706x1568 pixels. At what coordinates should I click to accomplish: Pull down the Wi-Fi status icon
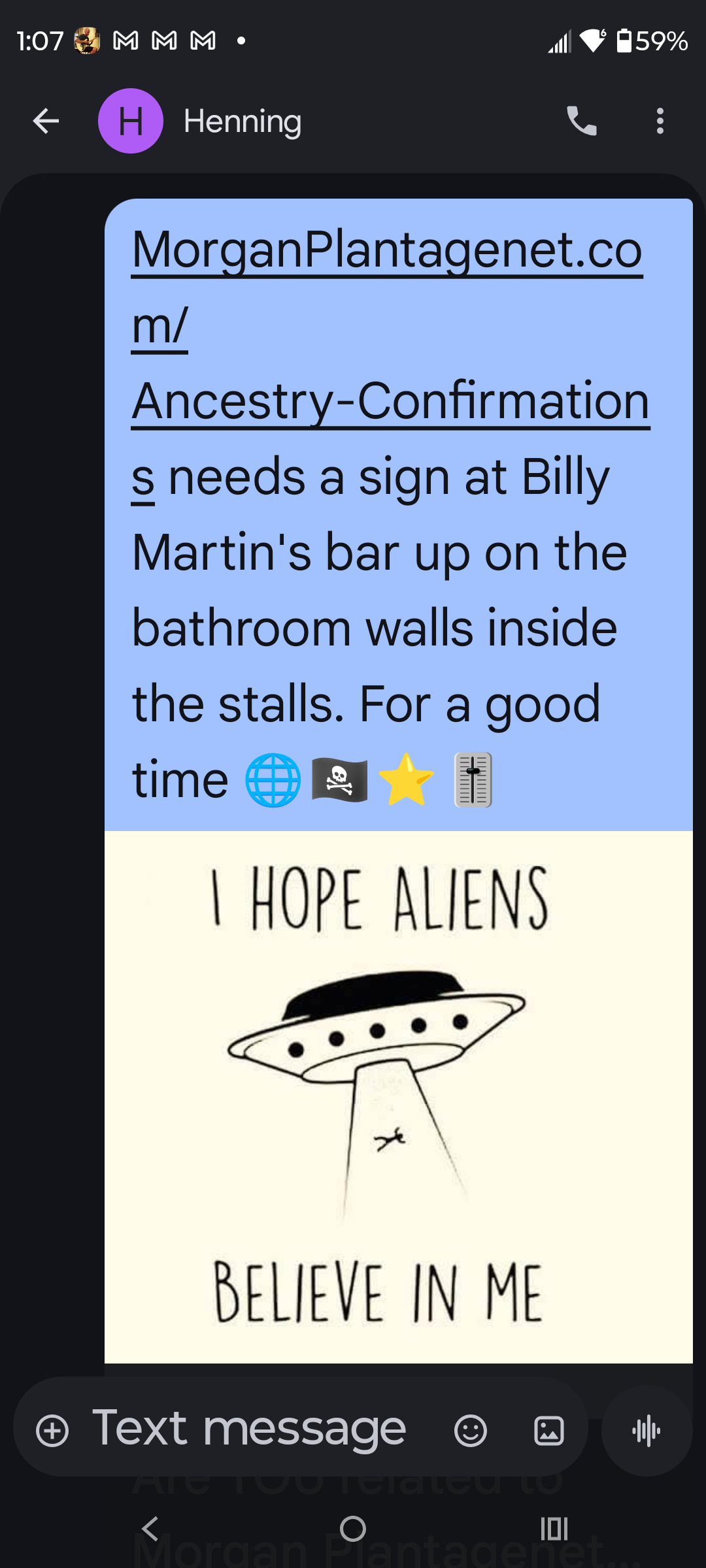click(x=590, y=41)
